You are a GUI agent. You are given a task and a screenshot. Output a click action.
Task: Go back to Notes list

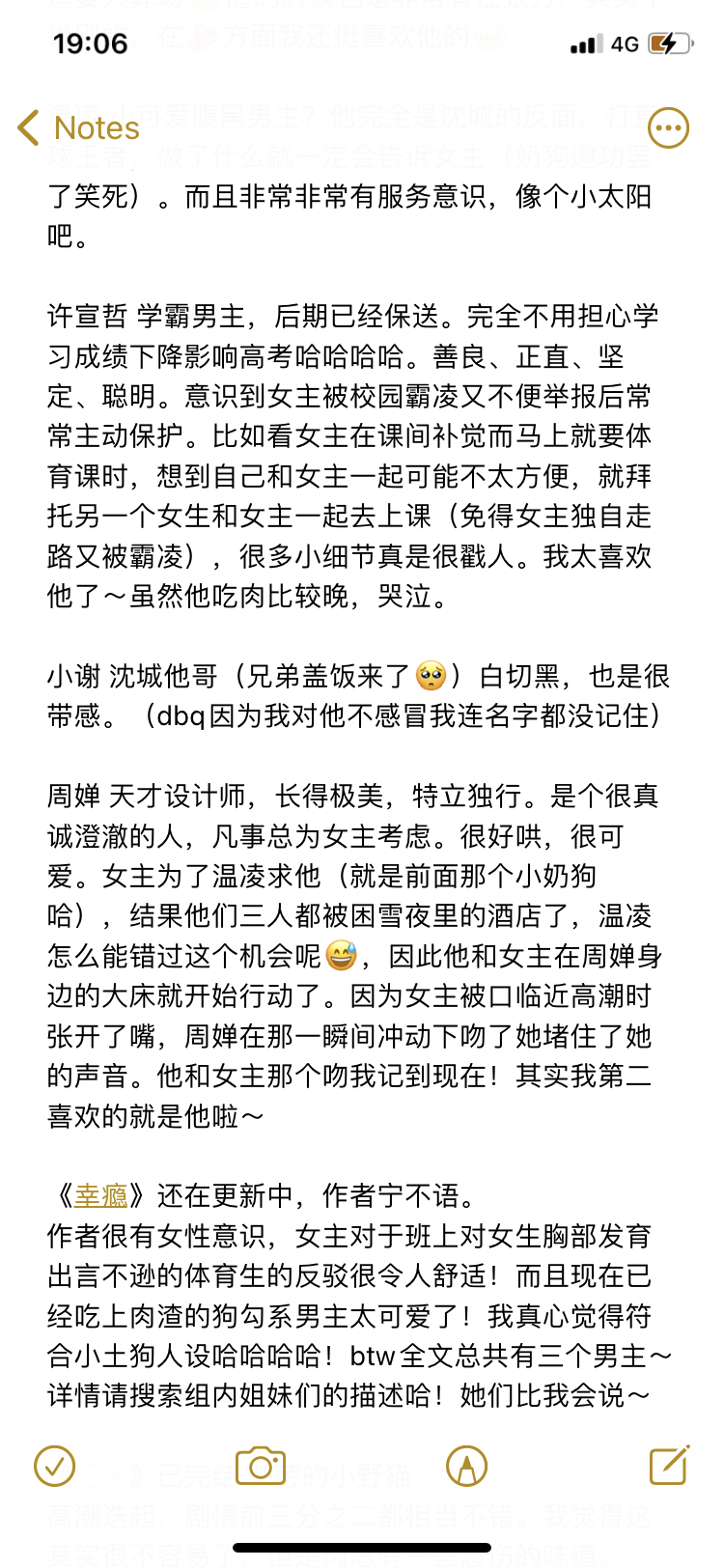78,127
